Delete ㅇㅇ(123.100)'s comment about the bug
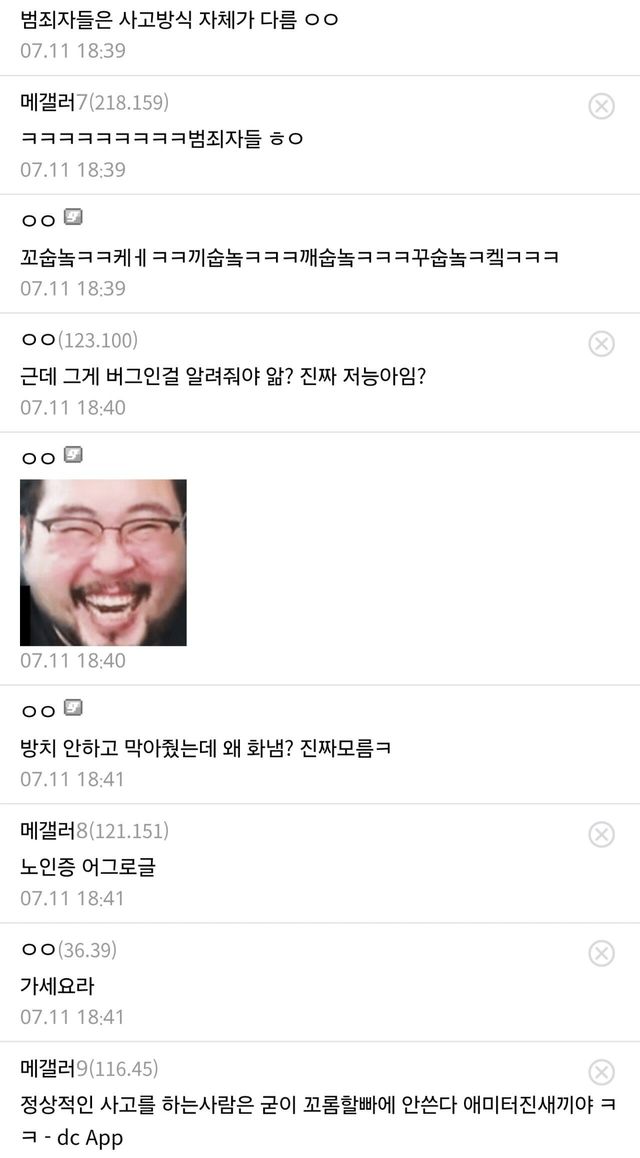 (x=601, y=344)
